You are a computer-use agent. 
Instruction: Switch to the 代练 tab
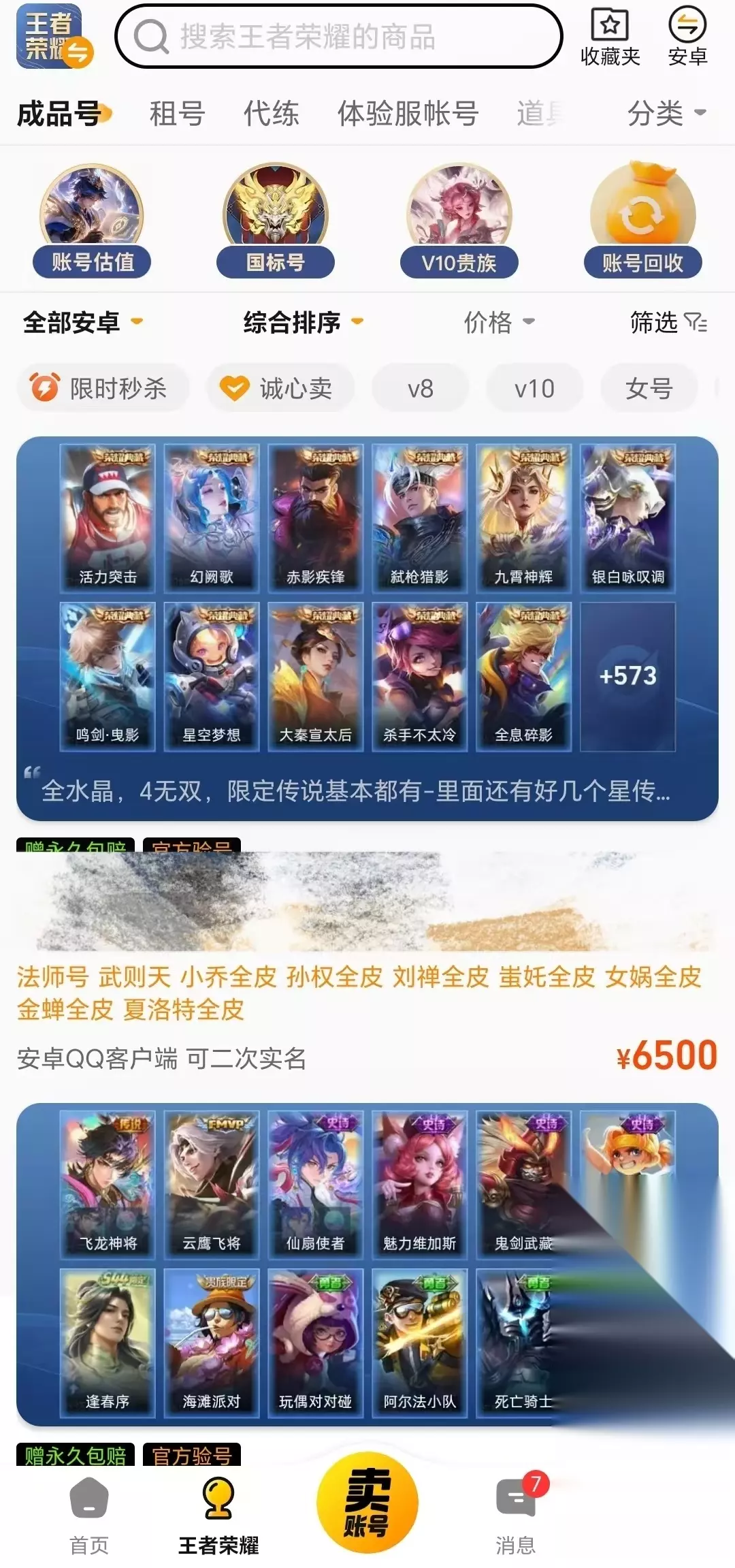[x=271, y=113]
